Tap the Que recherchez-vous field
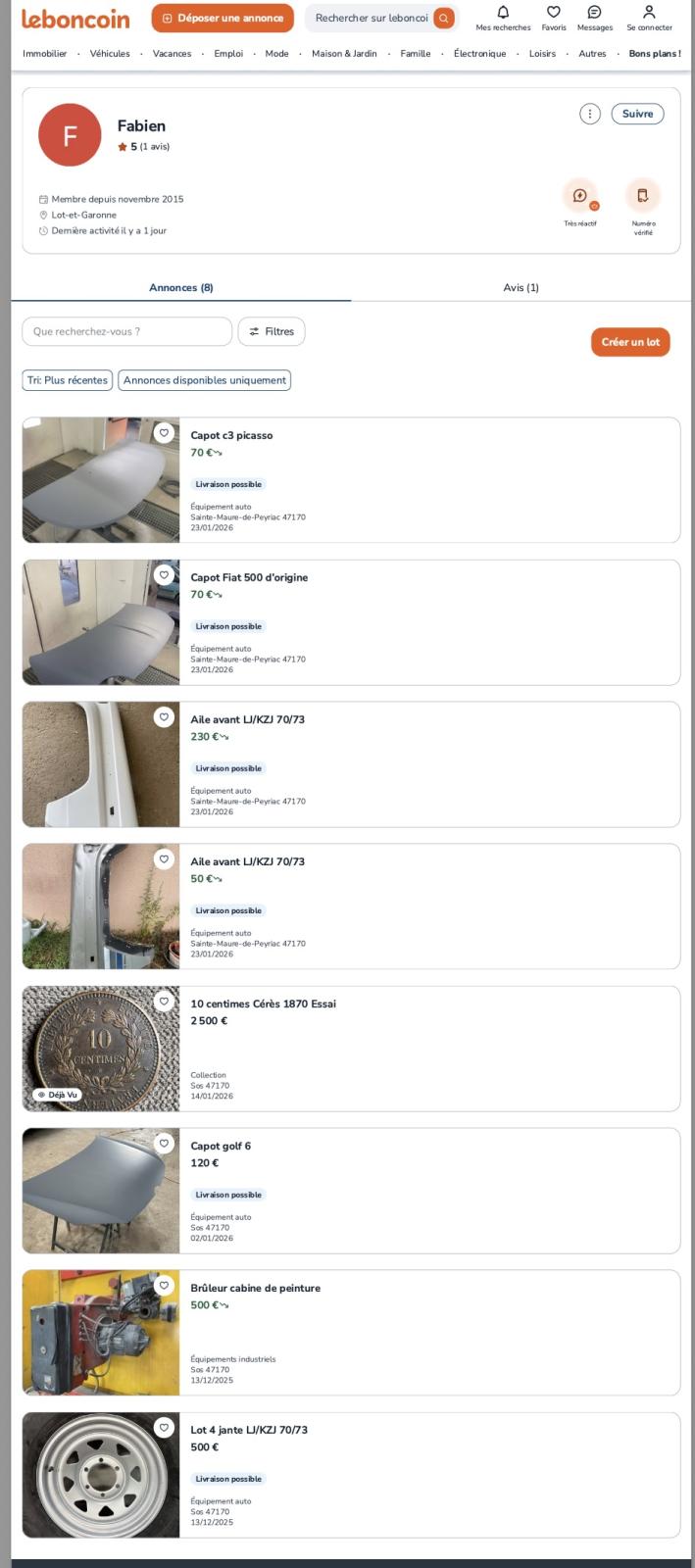 pyautogui.click(x=126, y=331)
